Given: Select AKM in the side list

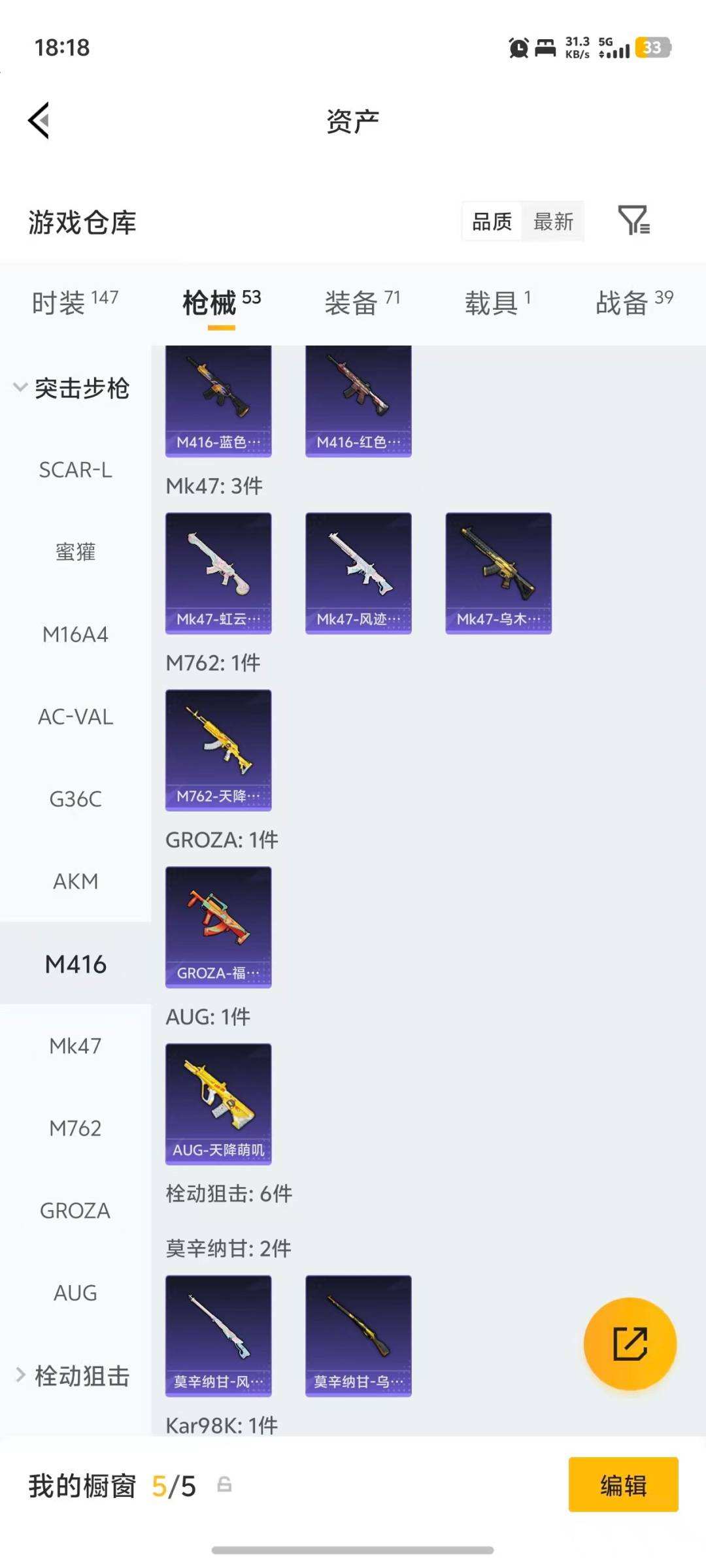Looking at the screenshot, I should pos(75,881).
